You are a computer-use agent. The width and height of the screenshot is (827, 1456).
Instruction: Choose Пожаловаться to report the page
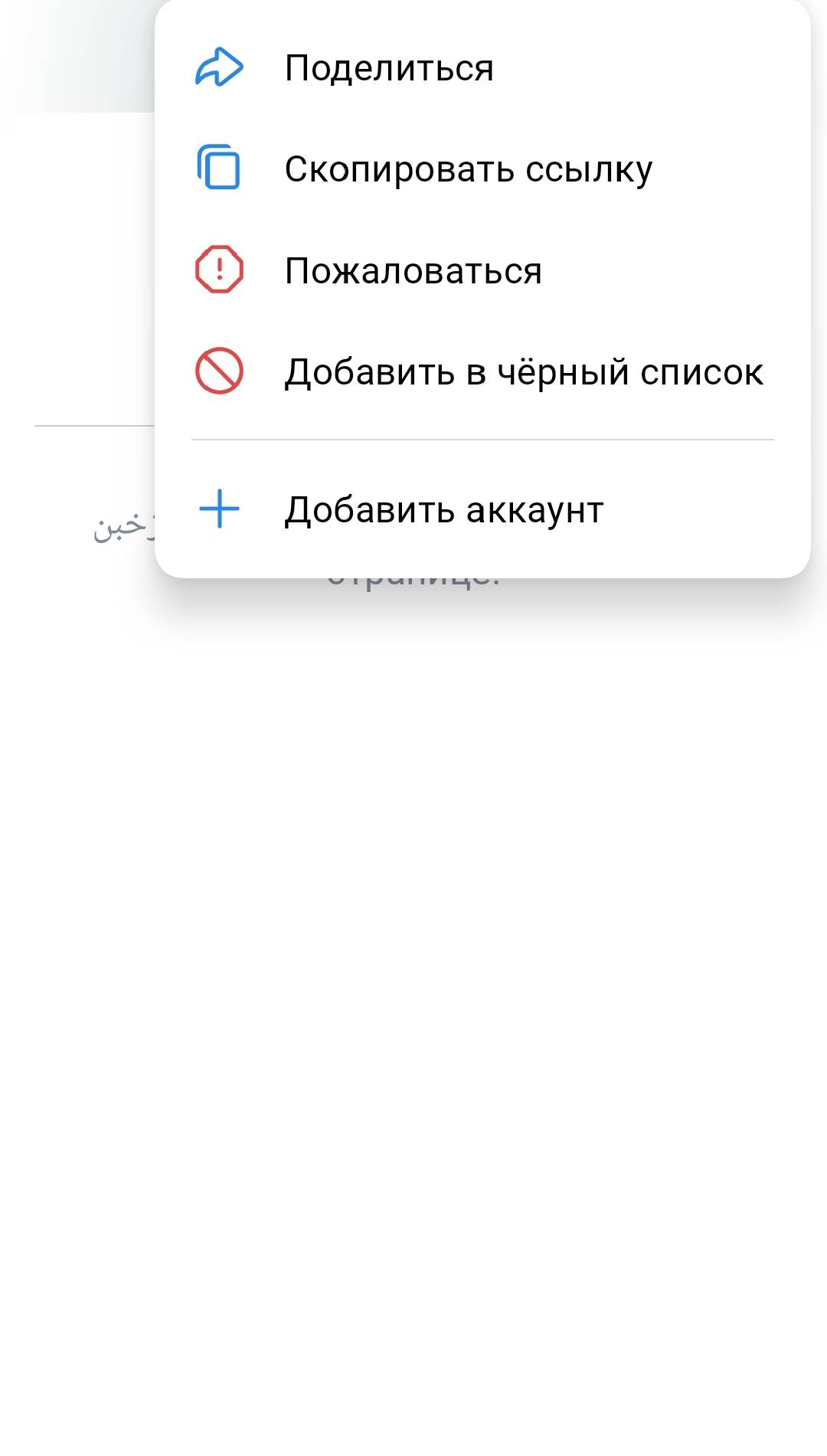tap(413, 270)
